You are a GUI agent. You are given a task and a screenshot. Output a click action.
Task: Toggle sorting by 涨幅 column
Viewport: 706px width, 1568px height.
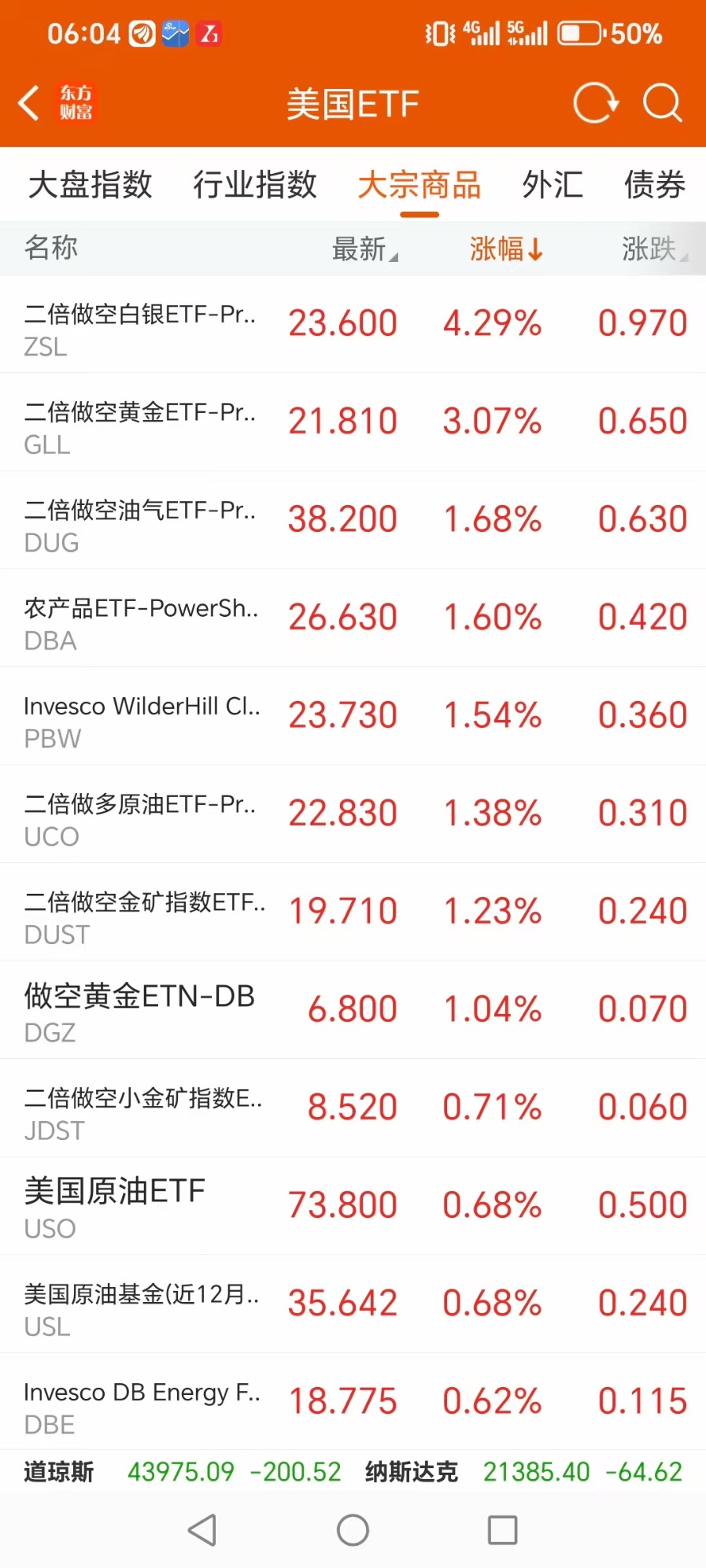(x=506, y=249)
